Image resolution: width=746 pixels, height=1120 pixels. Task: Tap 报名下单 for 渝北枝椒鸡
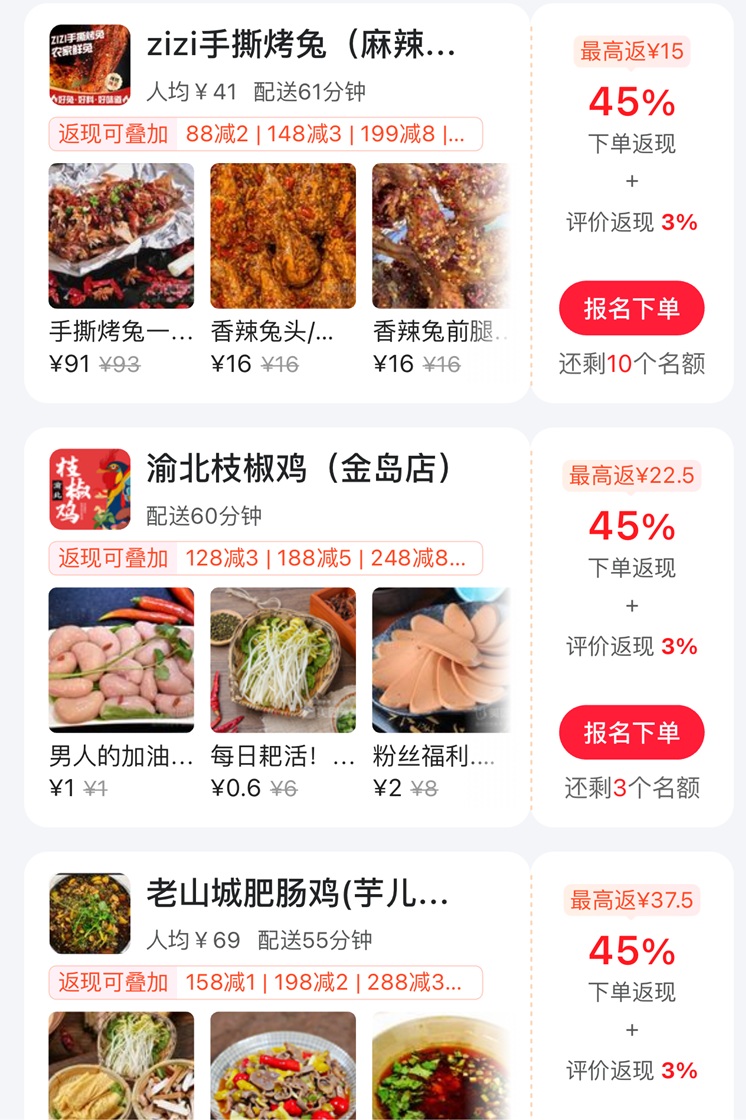633,732
